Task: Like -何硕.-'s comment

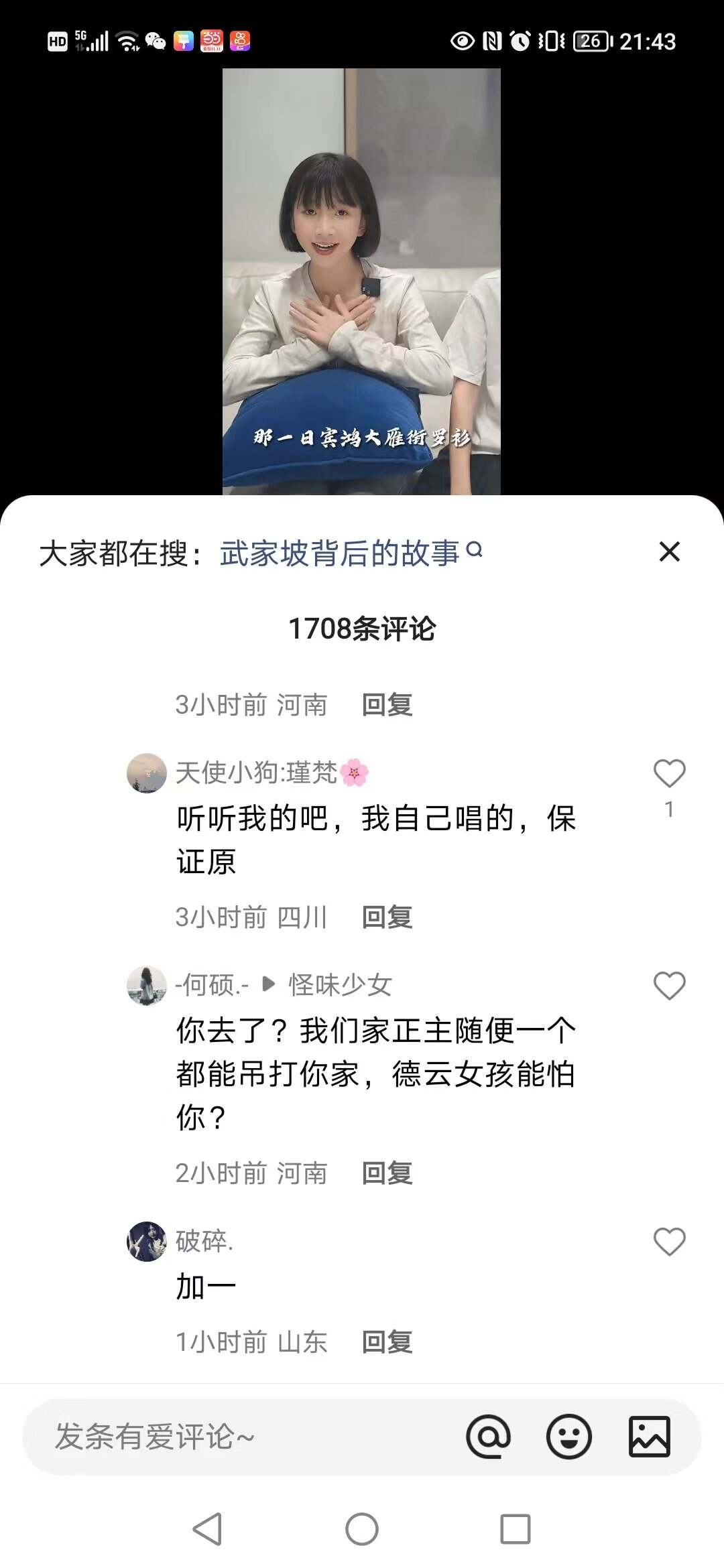Action: pos(669,986)
